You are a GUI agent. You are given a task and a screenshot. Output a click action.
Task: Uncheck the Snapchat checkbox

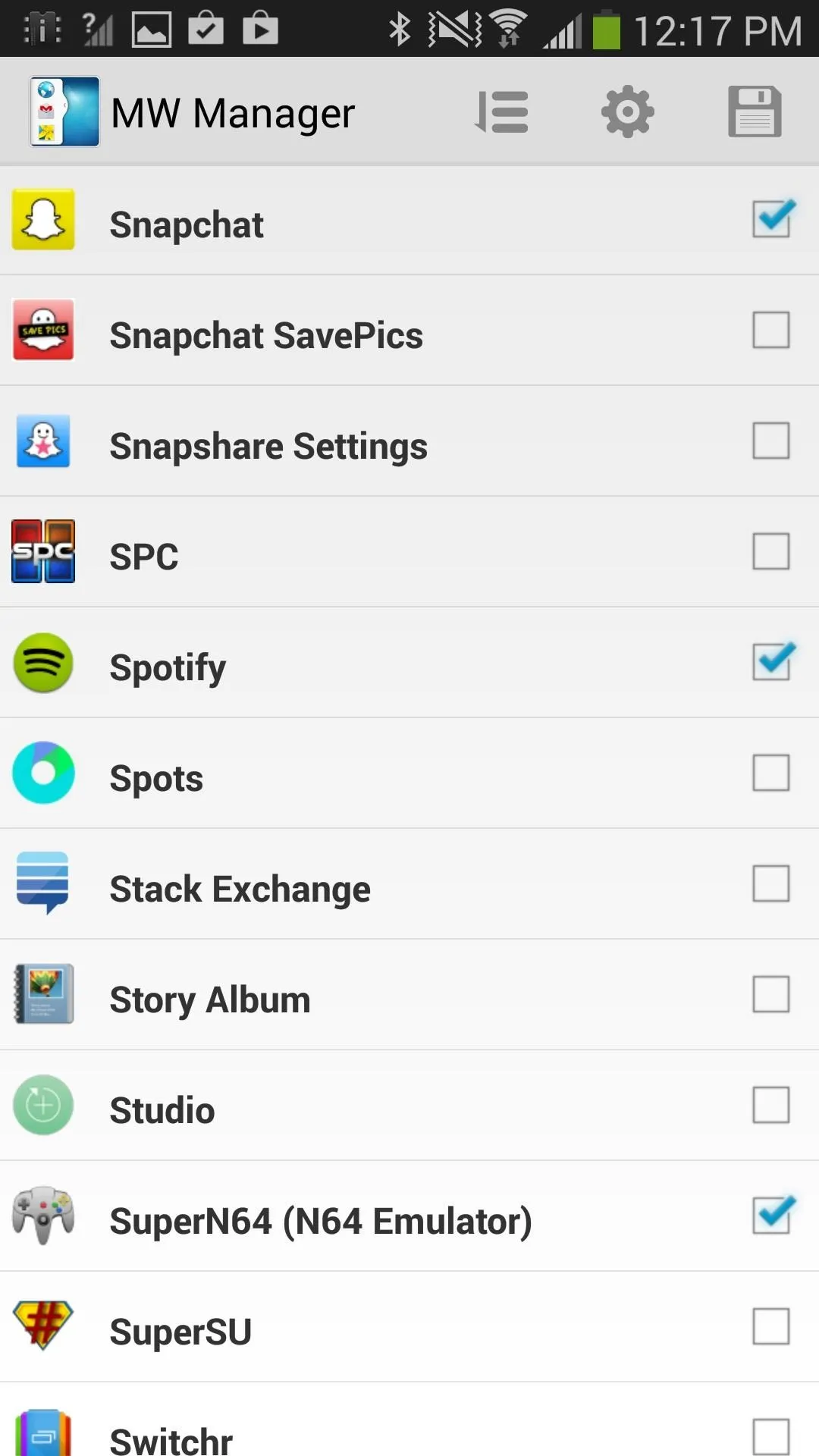[771, 219]
